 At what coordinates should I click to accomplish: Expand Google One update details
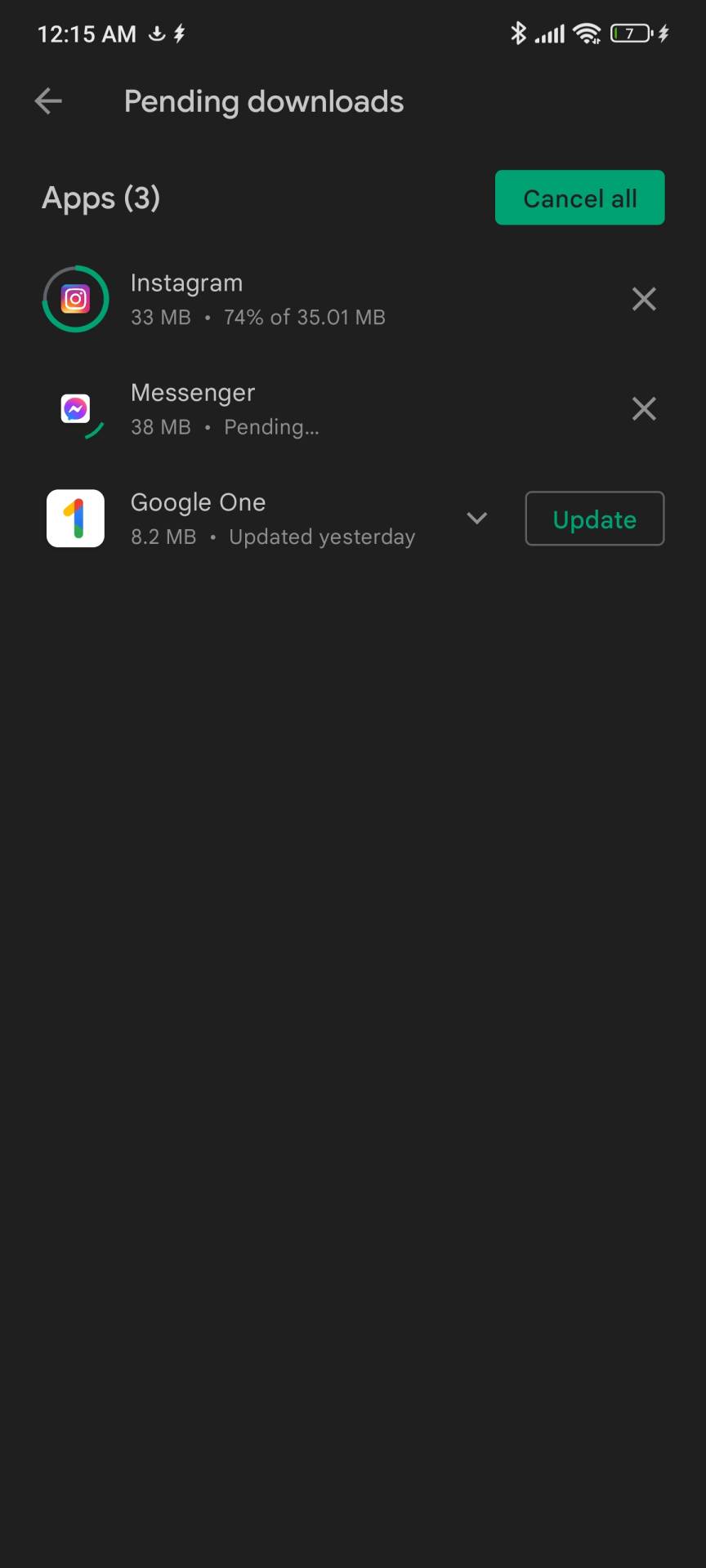[476, 519]
